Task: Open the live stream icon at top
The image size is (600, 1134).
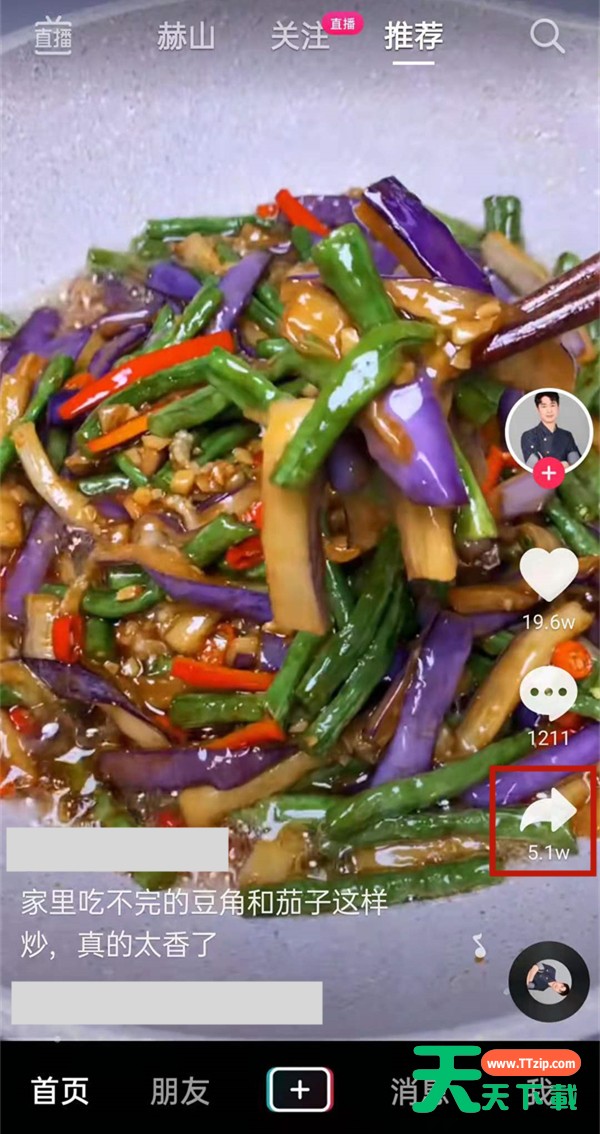Action: coord(53,37)
